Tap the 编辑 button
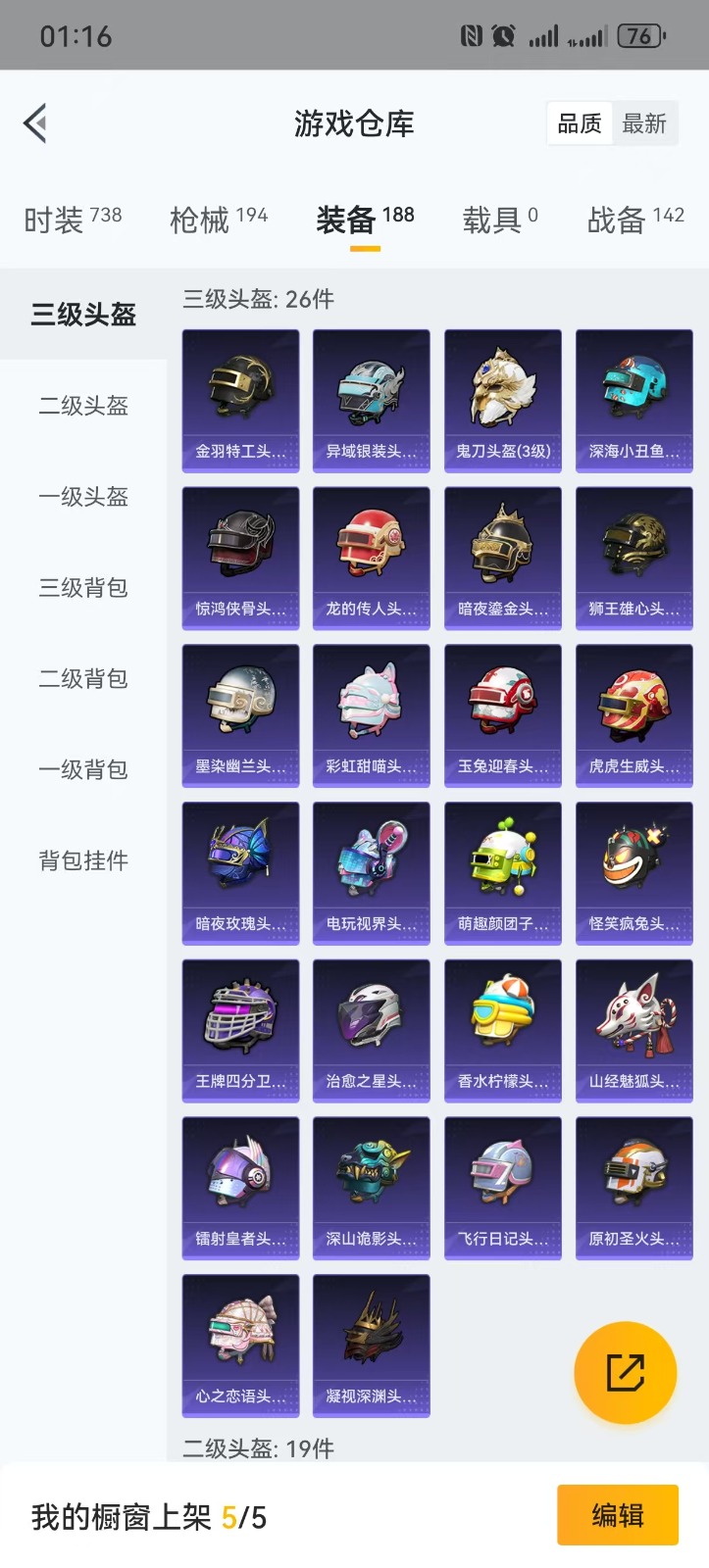 (618, 1515)
